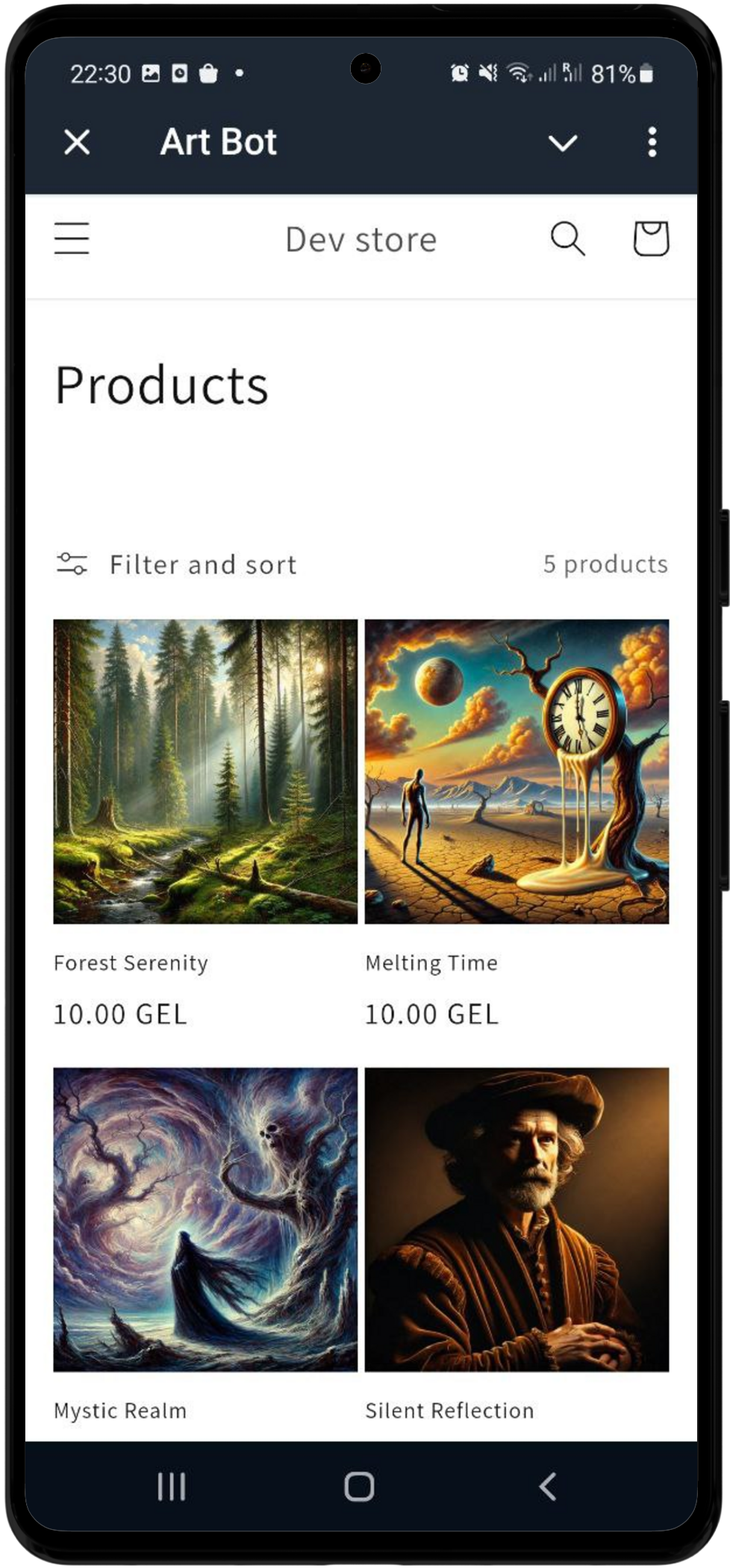Tap the system back button

[548, 1487]
